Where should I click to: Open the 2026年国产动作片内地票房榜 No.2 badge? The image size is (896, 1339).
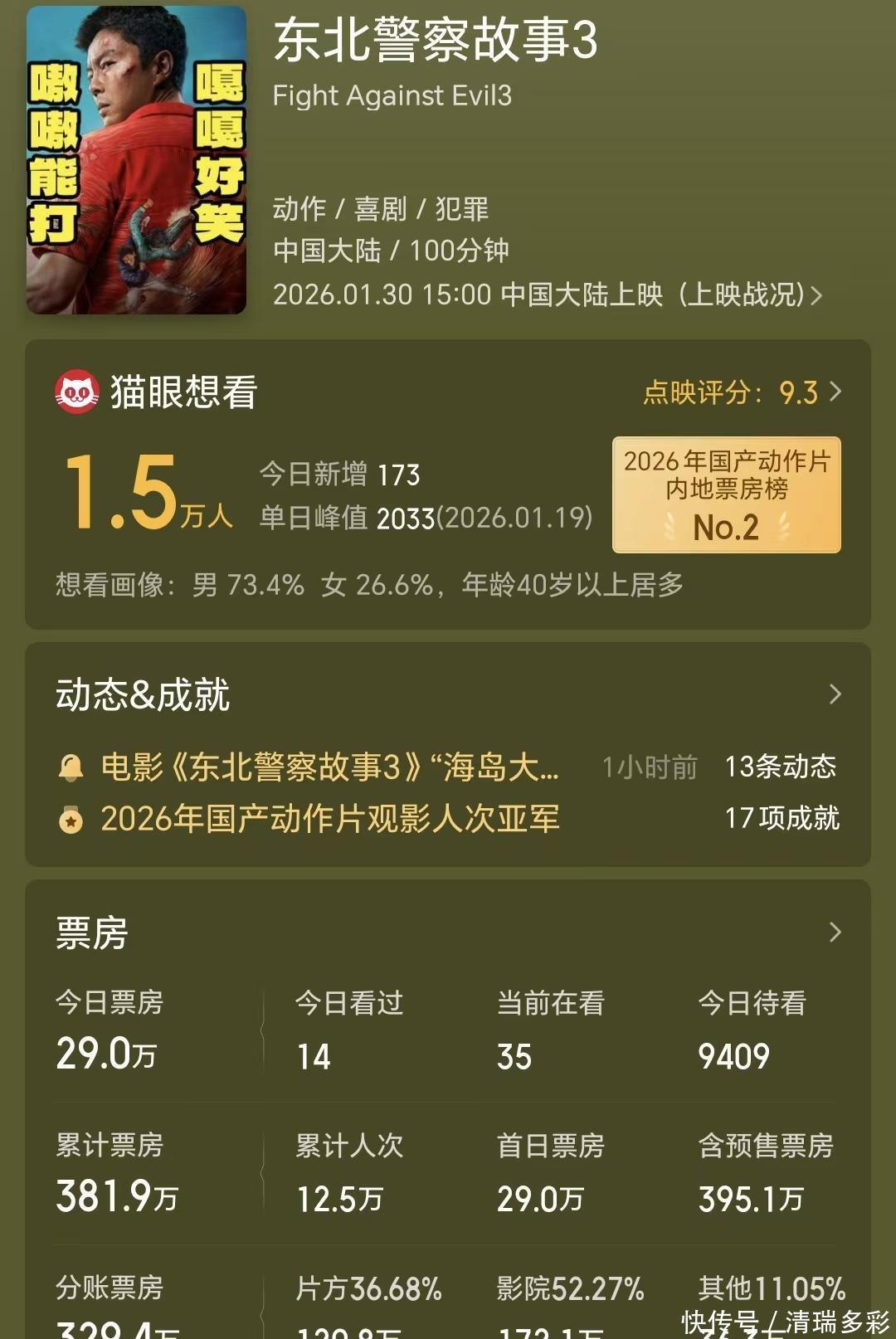click(726, 494)
